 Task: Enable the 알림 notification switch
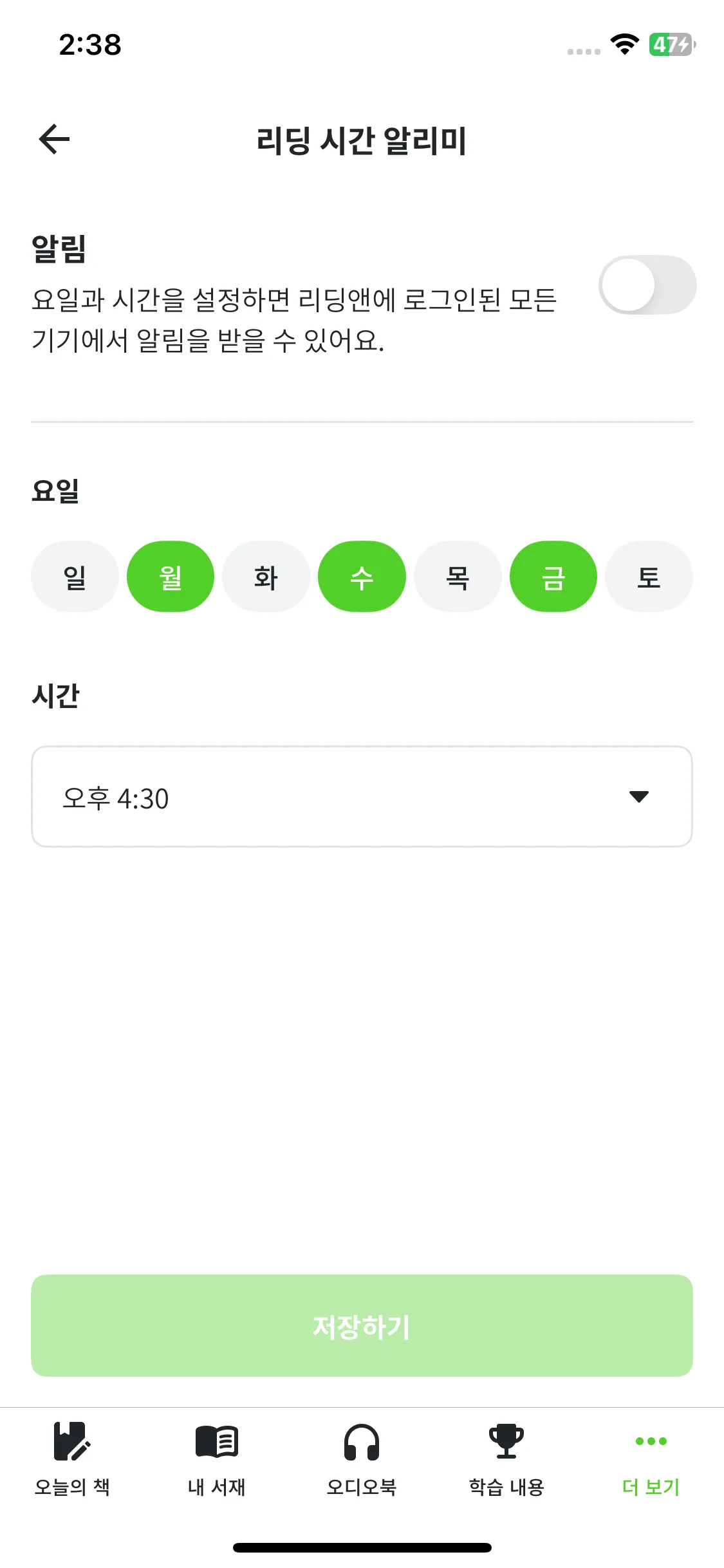click(647, 285)
